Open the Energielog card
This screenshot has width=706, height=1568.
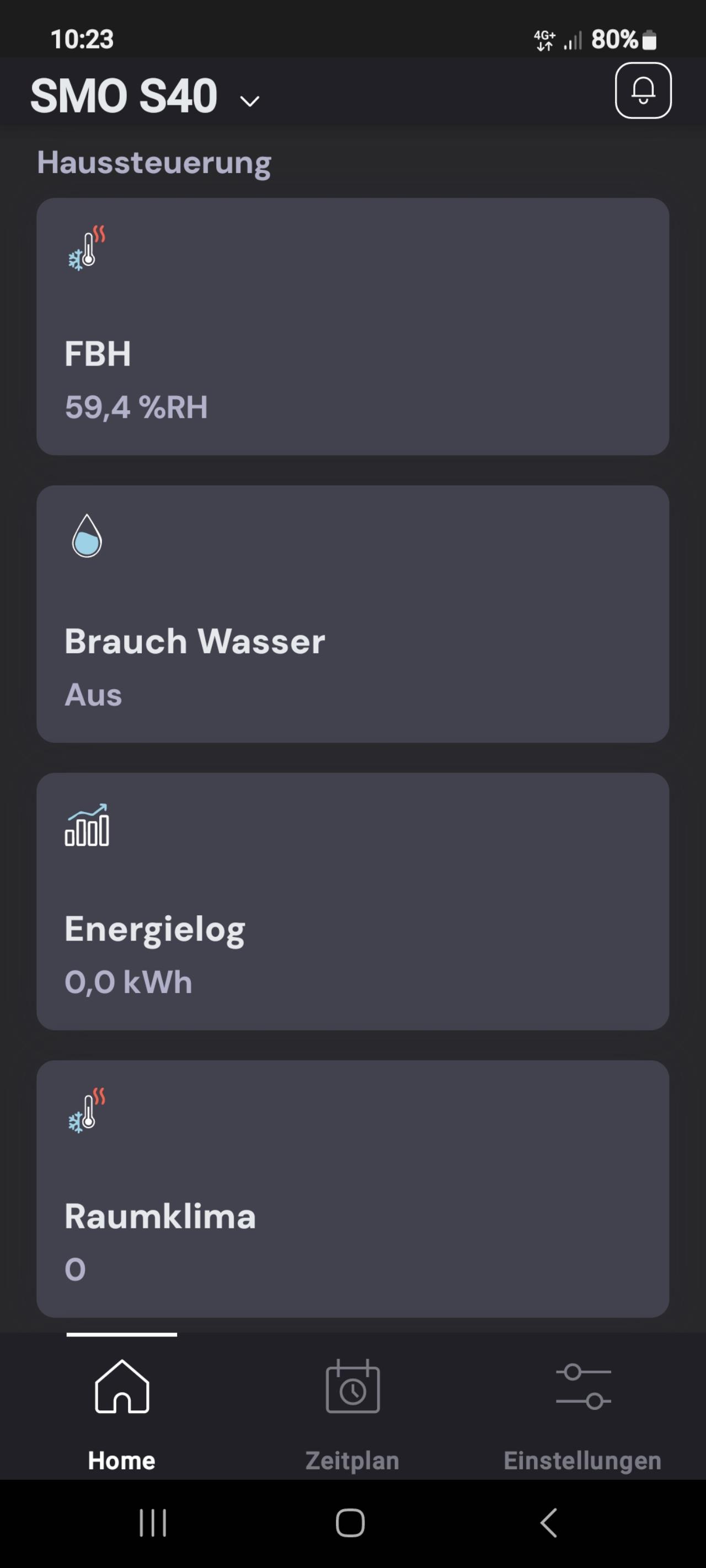point(352,901)
